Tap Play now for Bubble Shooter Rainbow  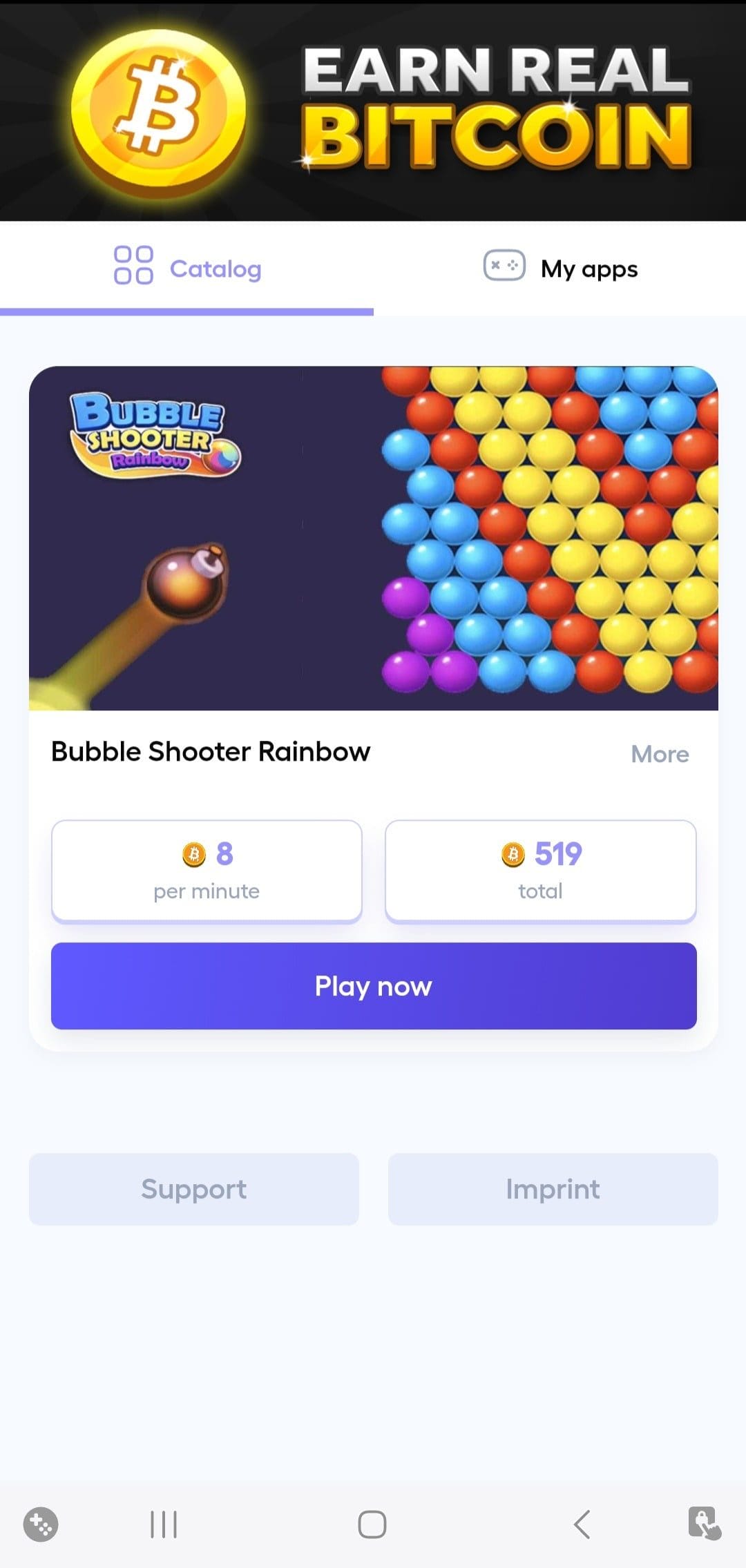[373, 985]
